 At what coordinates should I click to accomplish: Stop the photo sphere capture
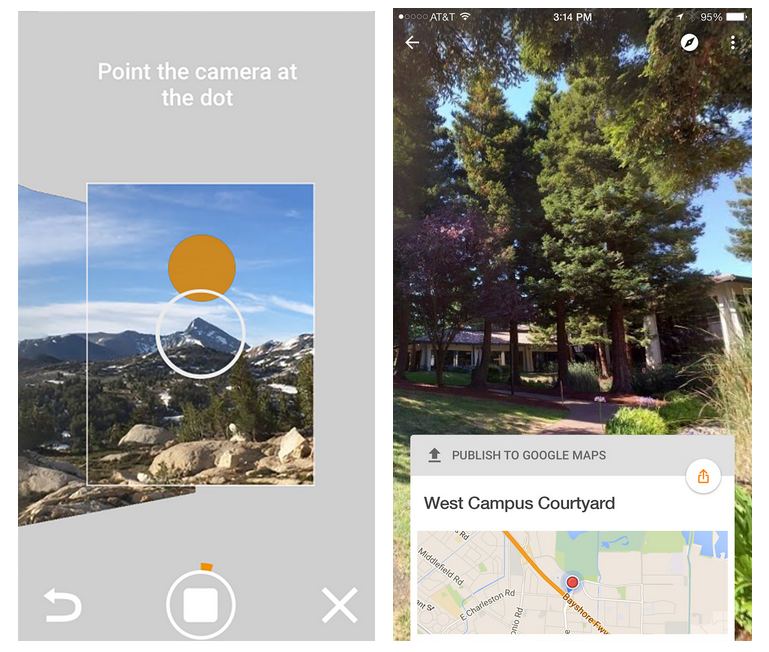coord(200,605)
